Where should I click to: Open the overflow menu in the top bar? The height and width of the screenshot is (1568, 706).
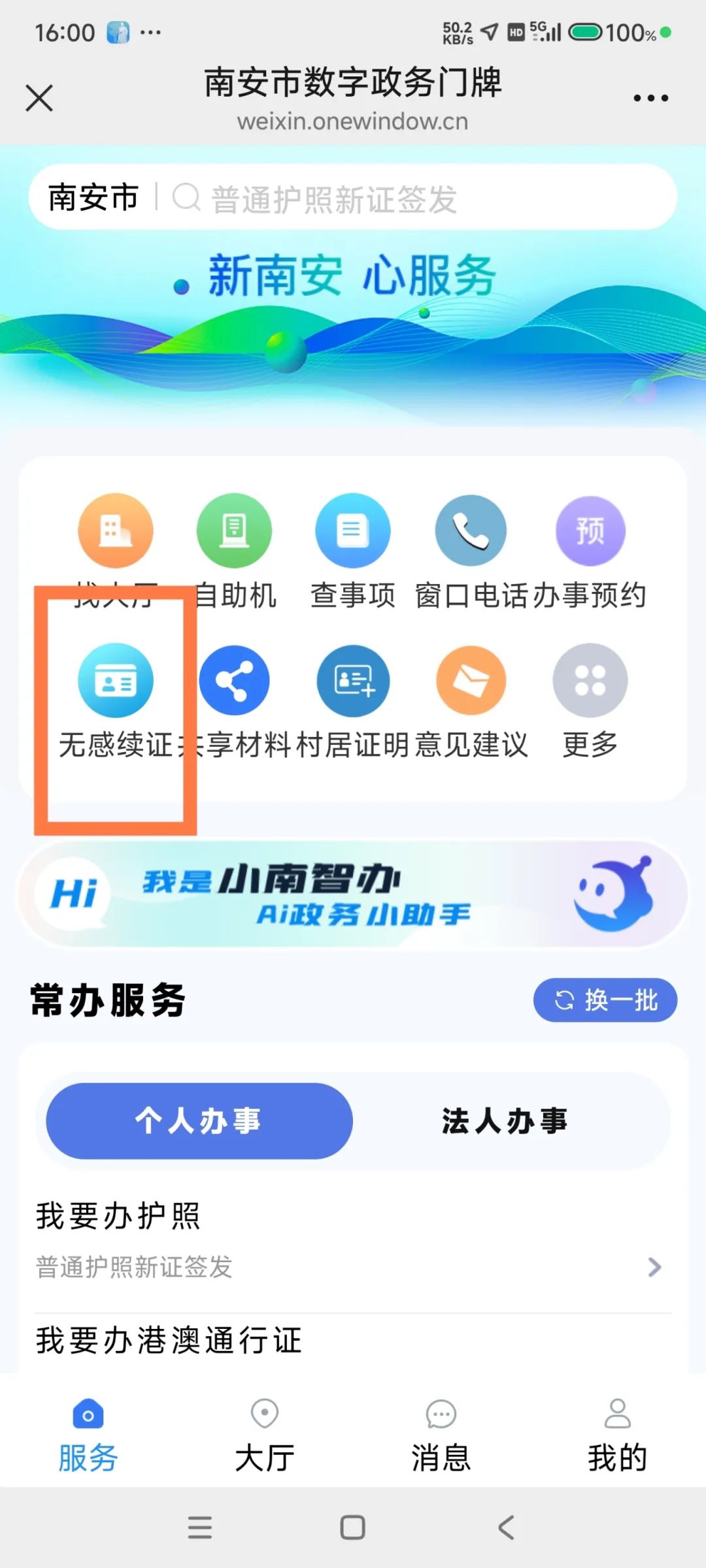pyautogui.click(x=650, y=99)
